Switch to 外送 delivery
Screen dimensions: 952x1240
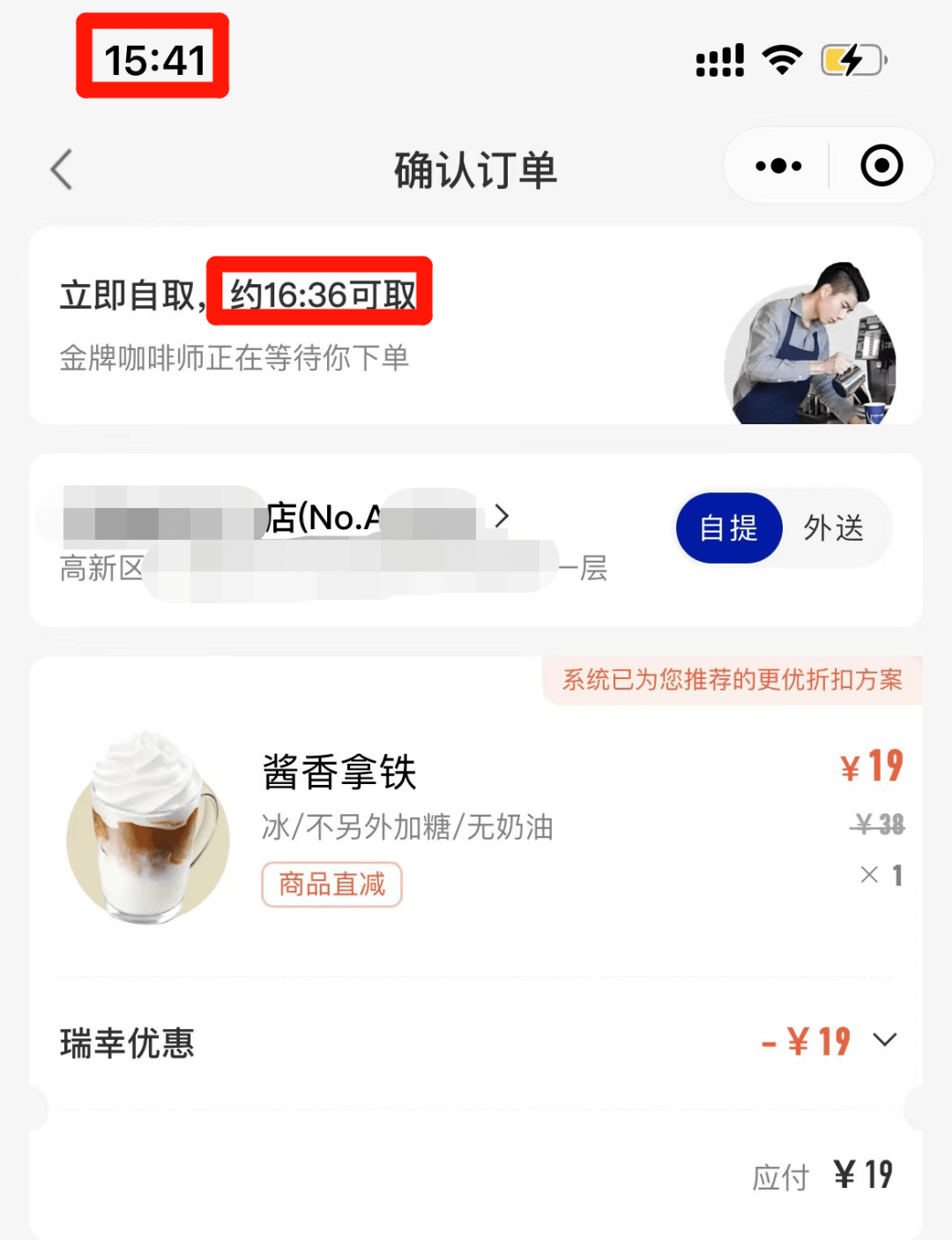pyautogui.click(x=833, y=528)
